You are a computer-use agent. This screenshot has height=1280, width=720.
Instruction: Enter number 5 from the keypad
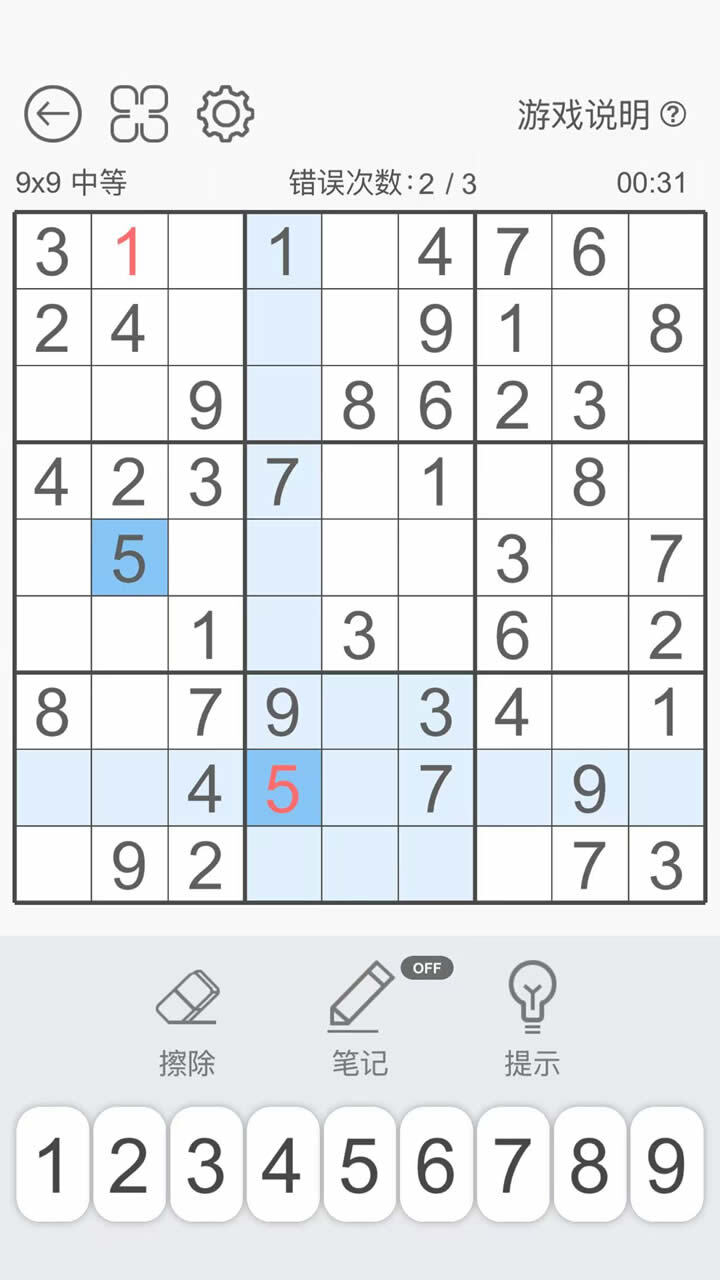[x=359, y=1165]
